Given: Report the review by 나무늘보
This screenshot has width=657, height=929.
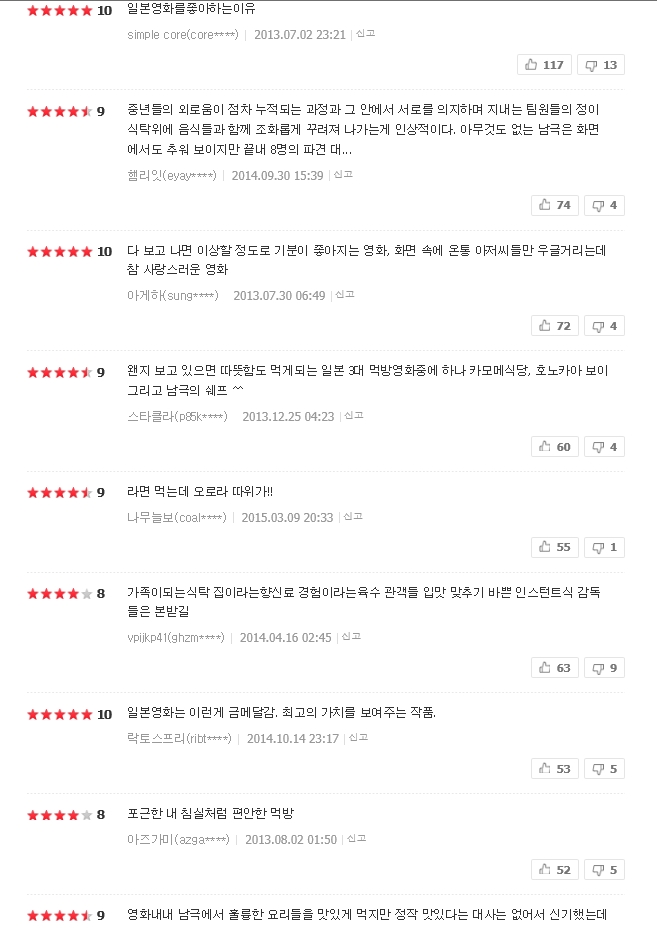Looking at the screenshot, I should [352, 516].
